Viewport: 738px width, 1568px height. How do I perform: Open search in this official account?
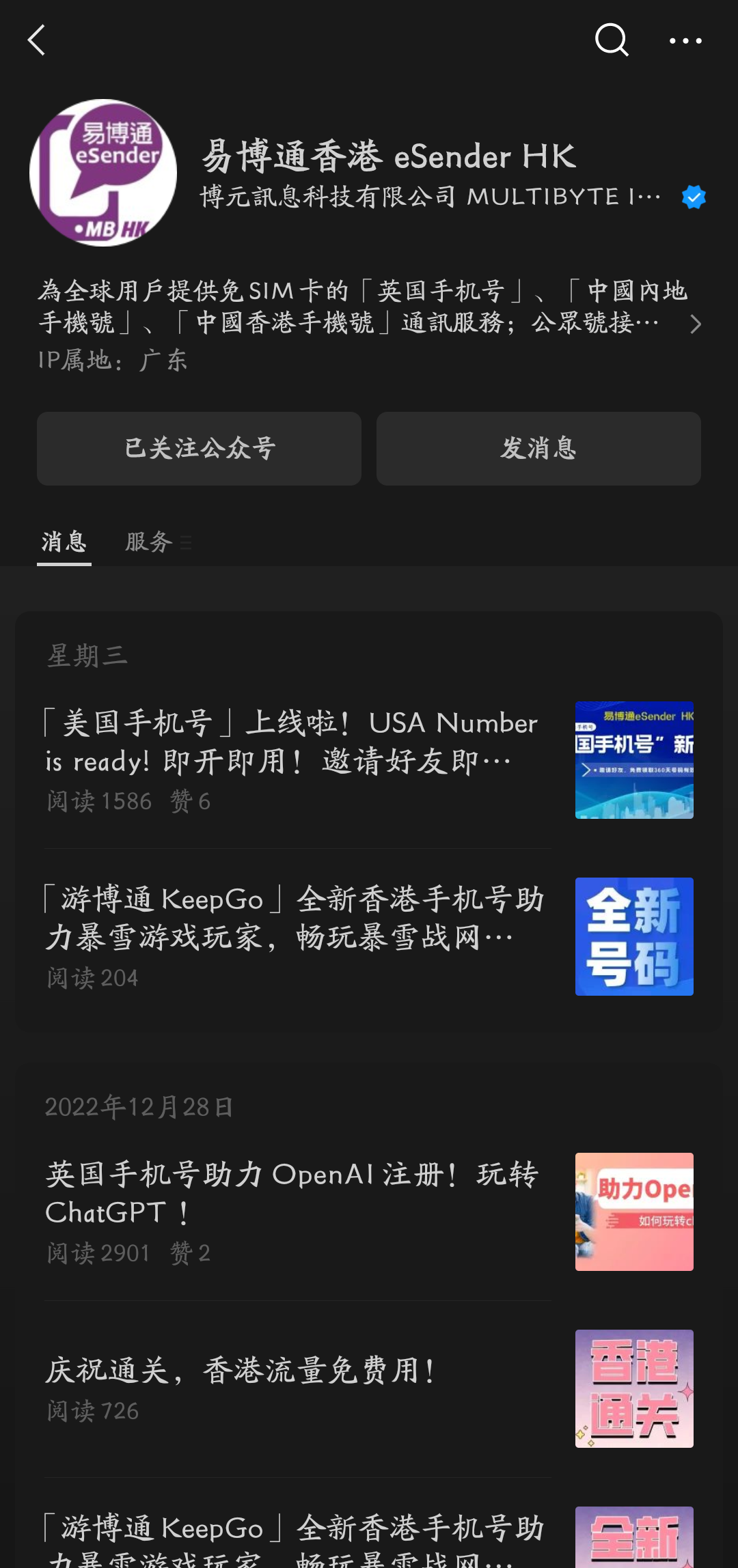coord(612,40)
